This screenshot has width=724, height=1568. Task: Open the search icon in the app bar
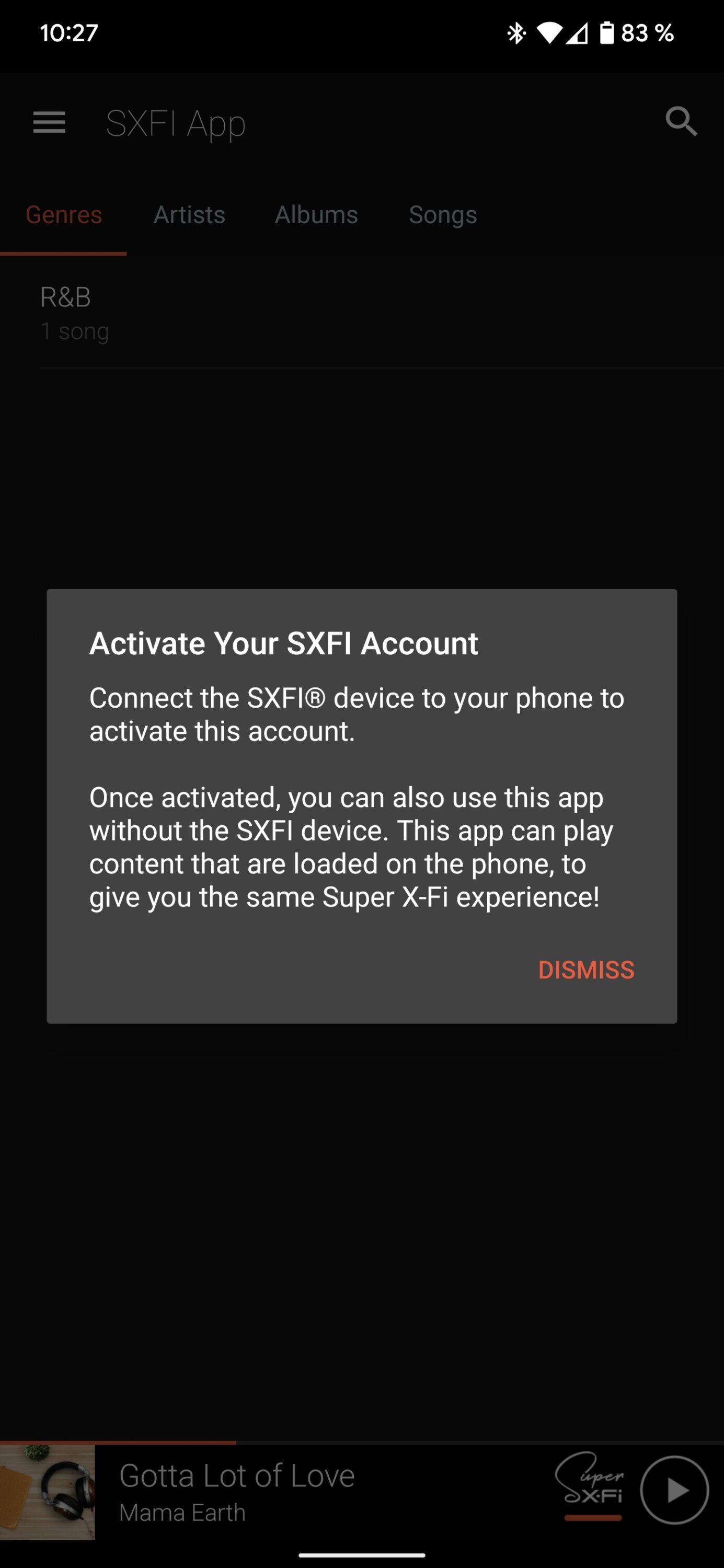point(680,122)
